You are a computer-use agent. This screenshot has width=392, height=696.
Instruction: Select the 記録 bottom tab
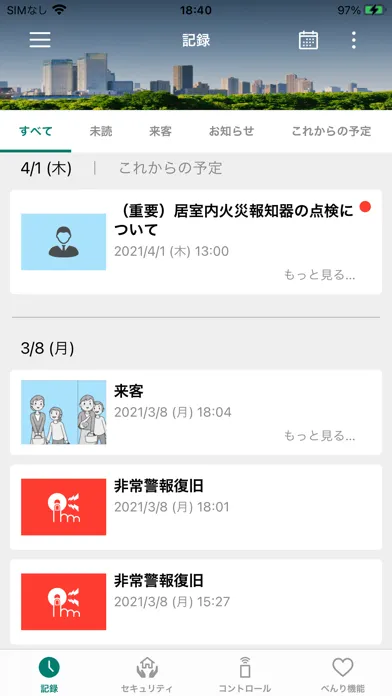[x=49, y=674]
